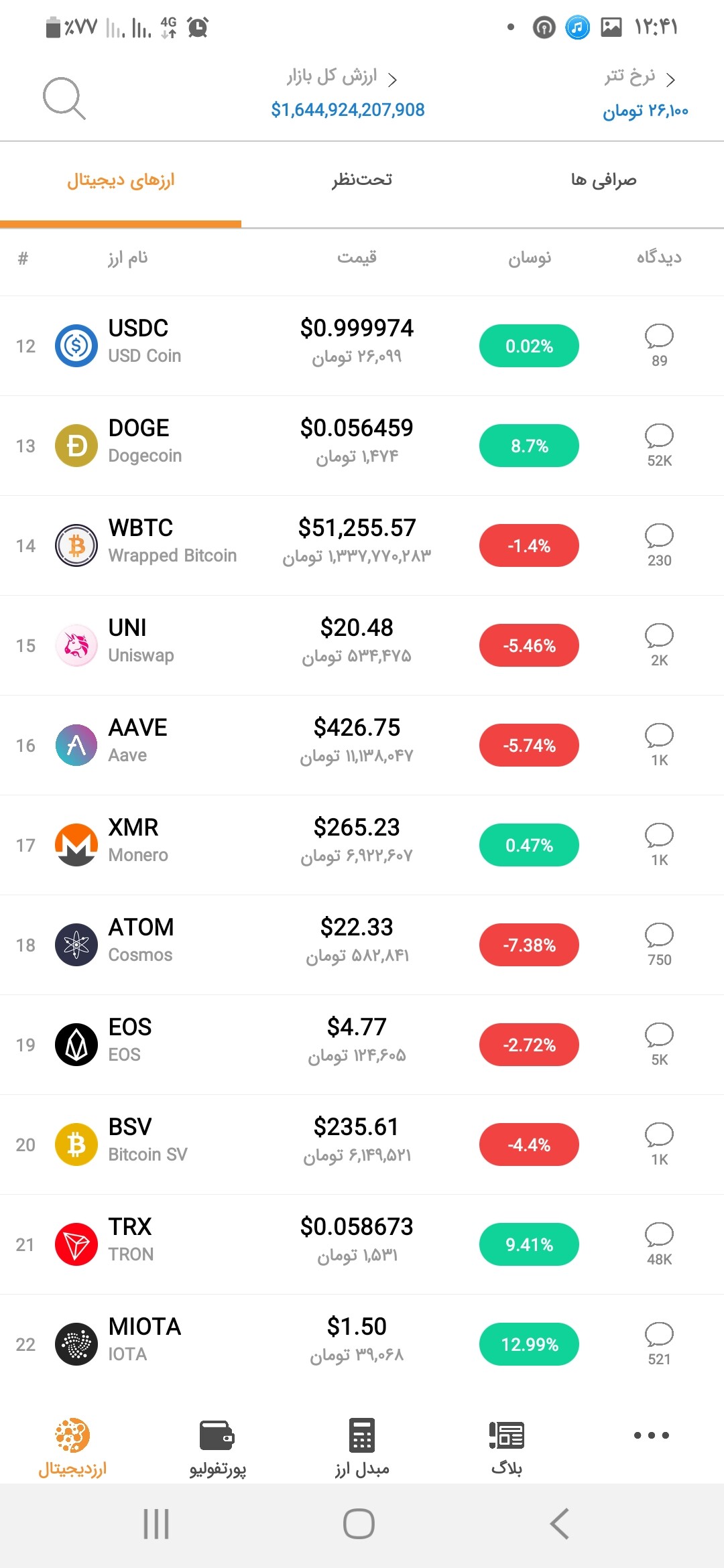The image size is (724, 1568).
Task: Sort the list by نوسان column
Action: (530, 258)
